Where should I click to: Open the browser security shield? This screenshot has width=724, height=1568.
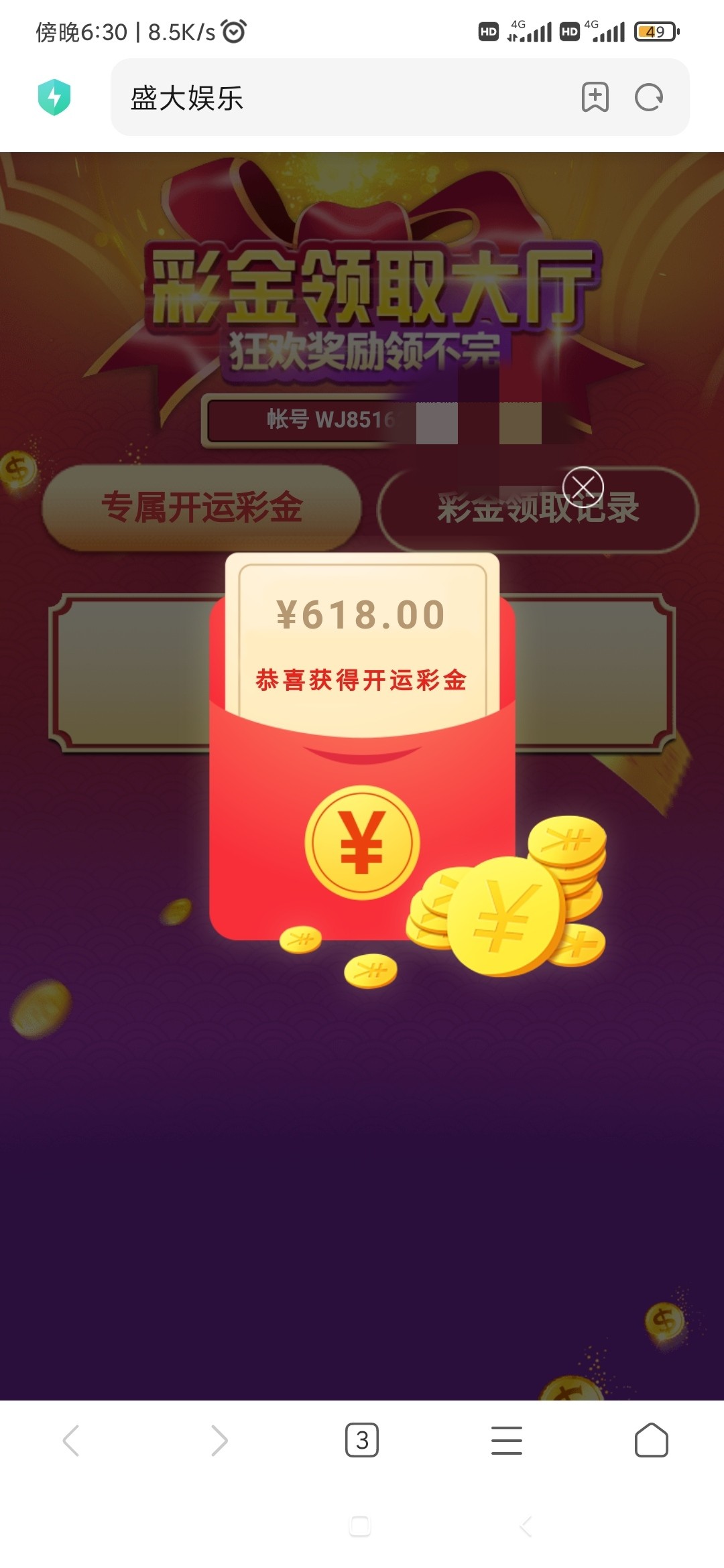point(54,98)
